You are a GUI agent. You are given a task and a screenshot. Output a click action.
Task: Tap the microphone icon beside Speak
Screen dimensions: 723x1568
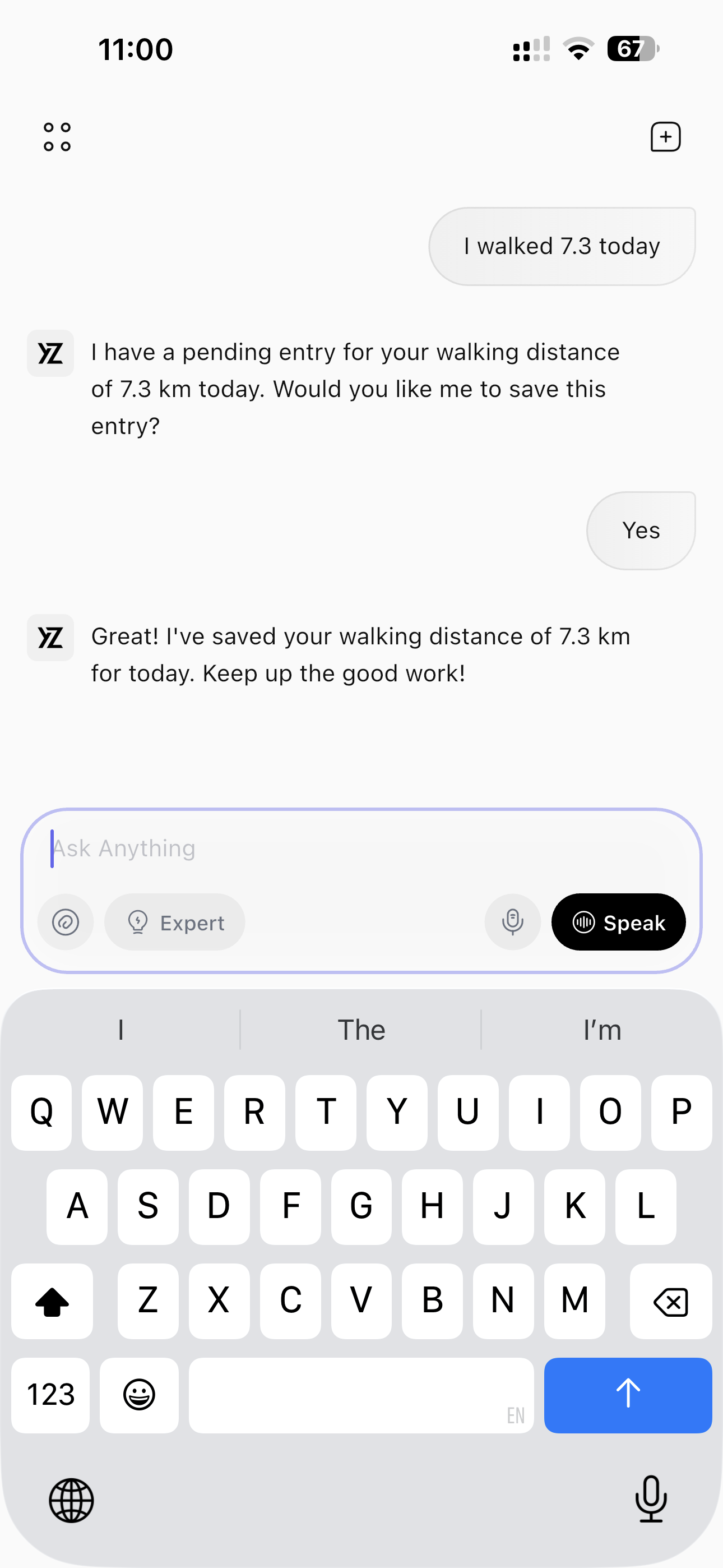[x=512, y=921]
